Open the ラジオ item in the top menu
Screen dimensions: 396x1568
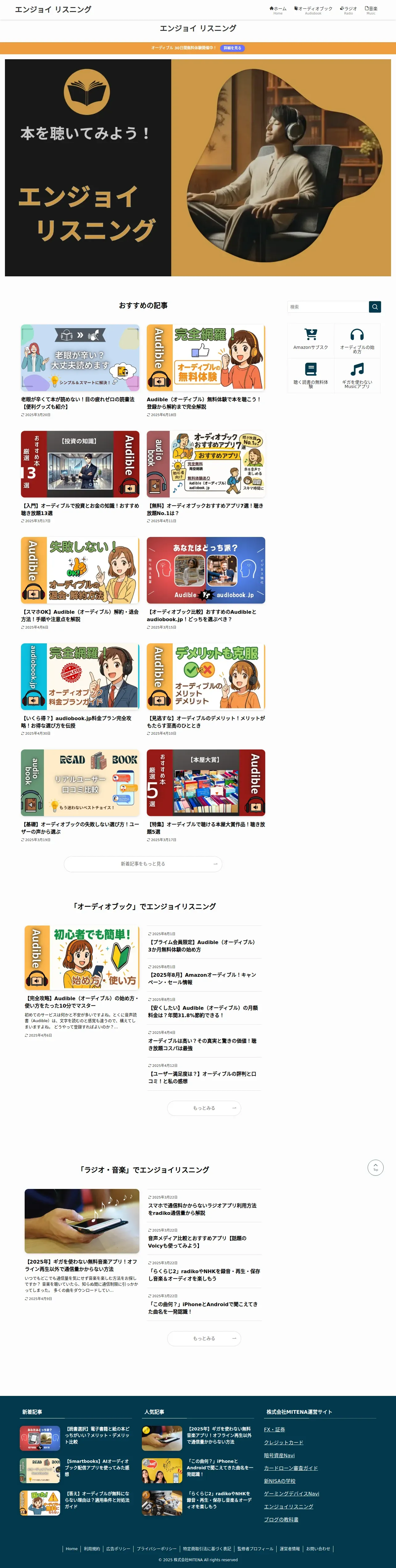349,10
